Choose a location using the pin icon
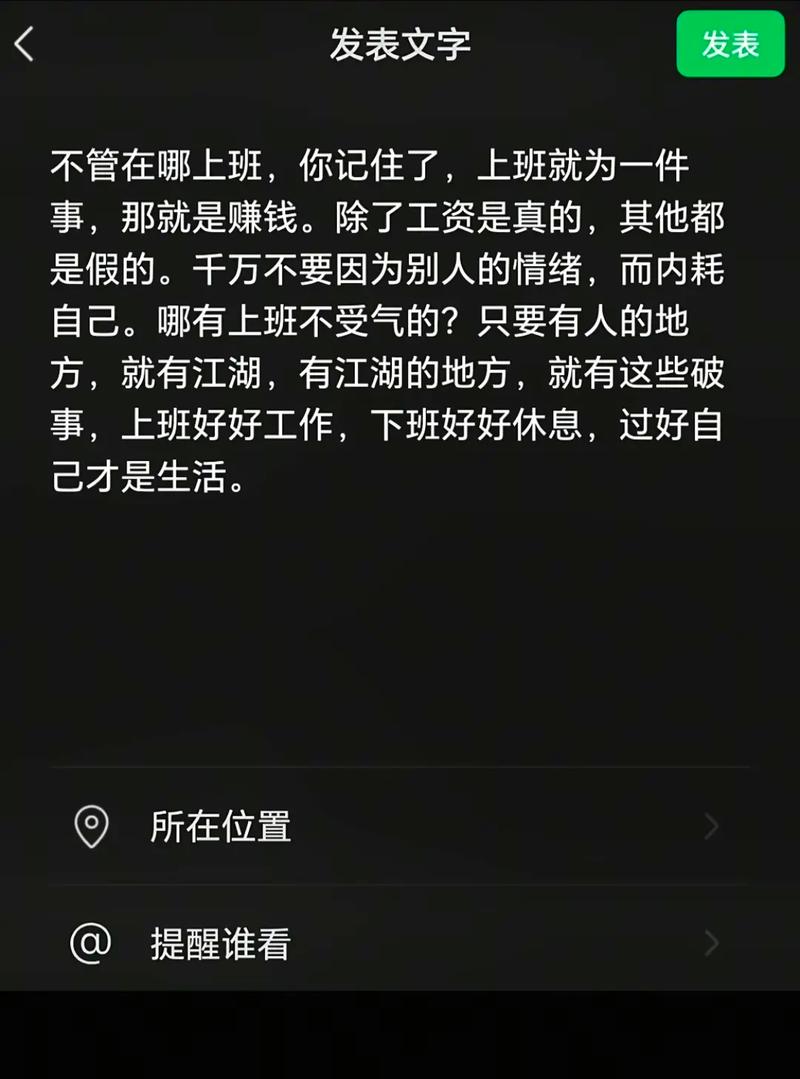Viewport: 800px width, 1079px height. [x=91, y=826]
